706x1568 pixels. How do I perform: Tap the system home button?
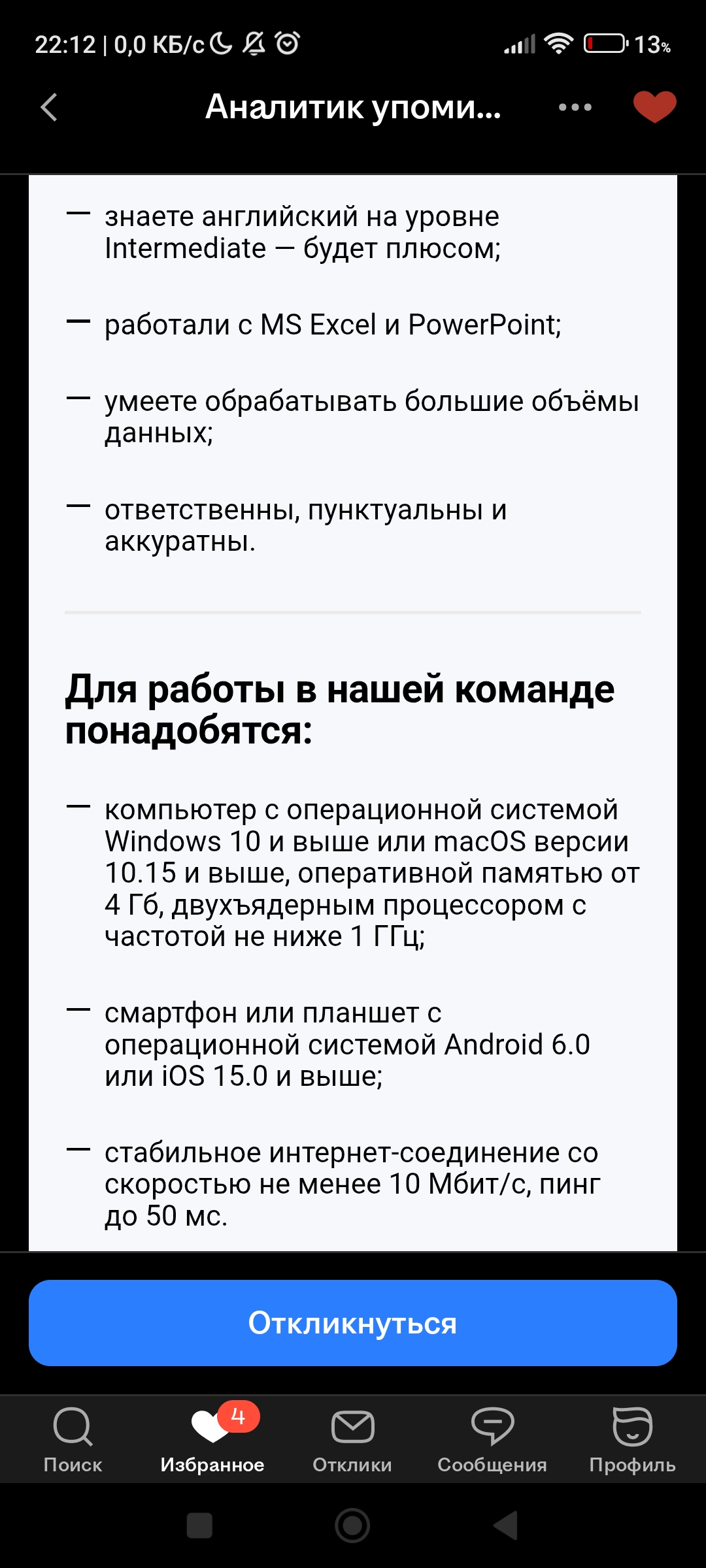pos(352,1526)
